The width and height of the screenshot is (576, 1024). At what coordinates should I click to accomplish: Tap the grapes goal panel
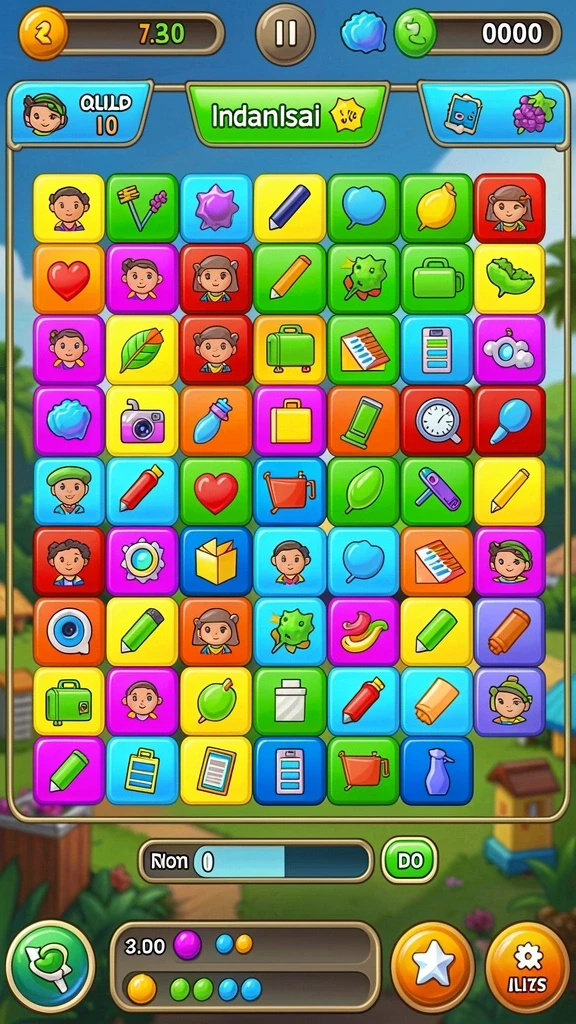pyautogui.click(x=494, y=113)
